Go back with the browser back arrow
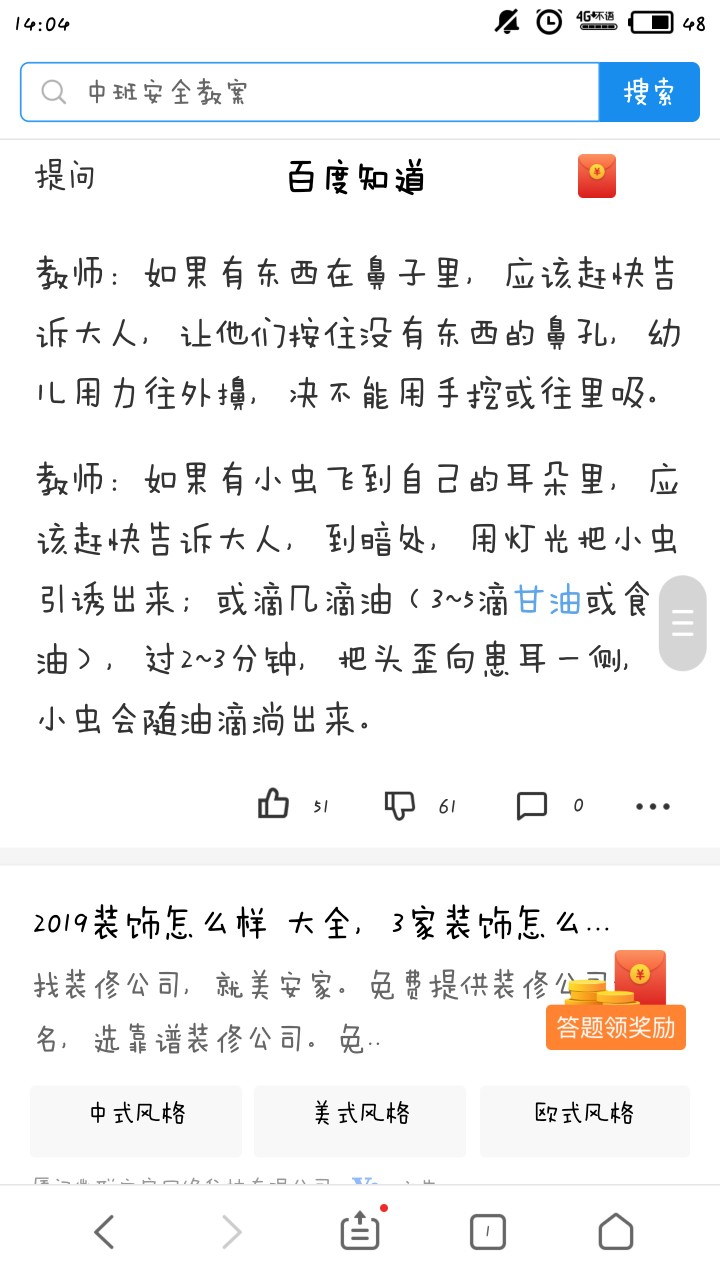Screen dimensions: 720x1280 (104, 1232)
